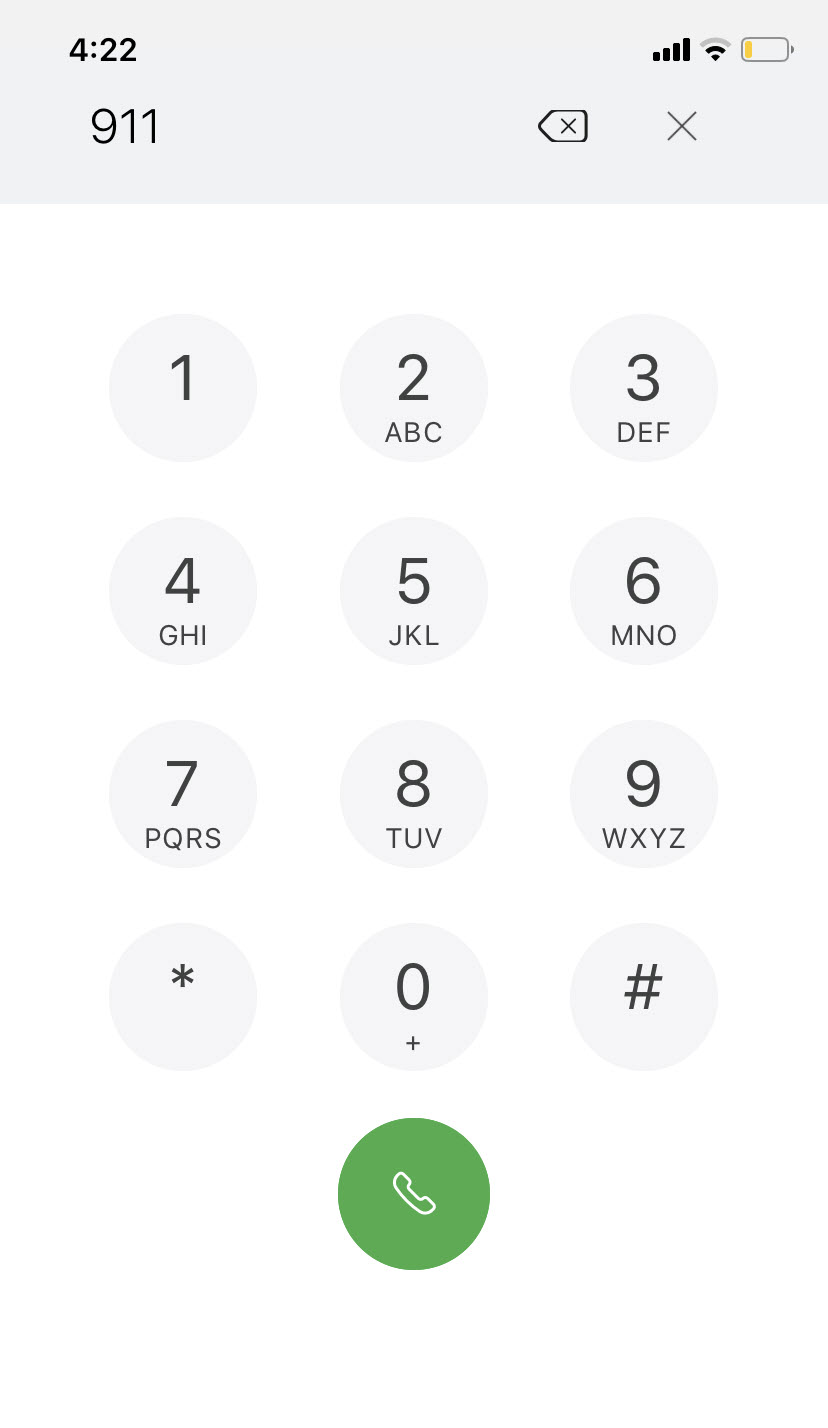The image size is (828, 1428).
Task: Start the call with the green phone button
Action: point(414,1194)
